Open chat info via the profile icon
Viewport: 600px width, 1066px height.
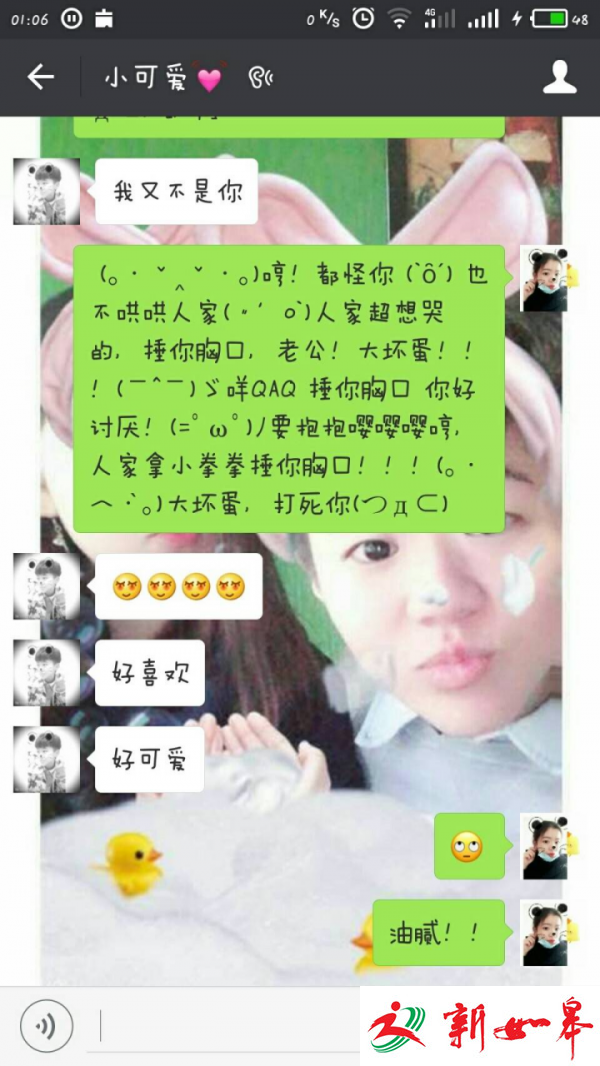560,77
